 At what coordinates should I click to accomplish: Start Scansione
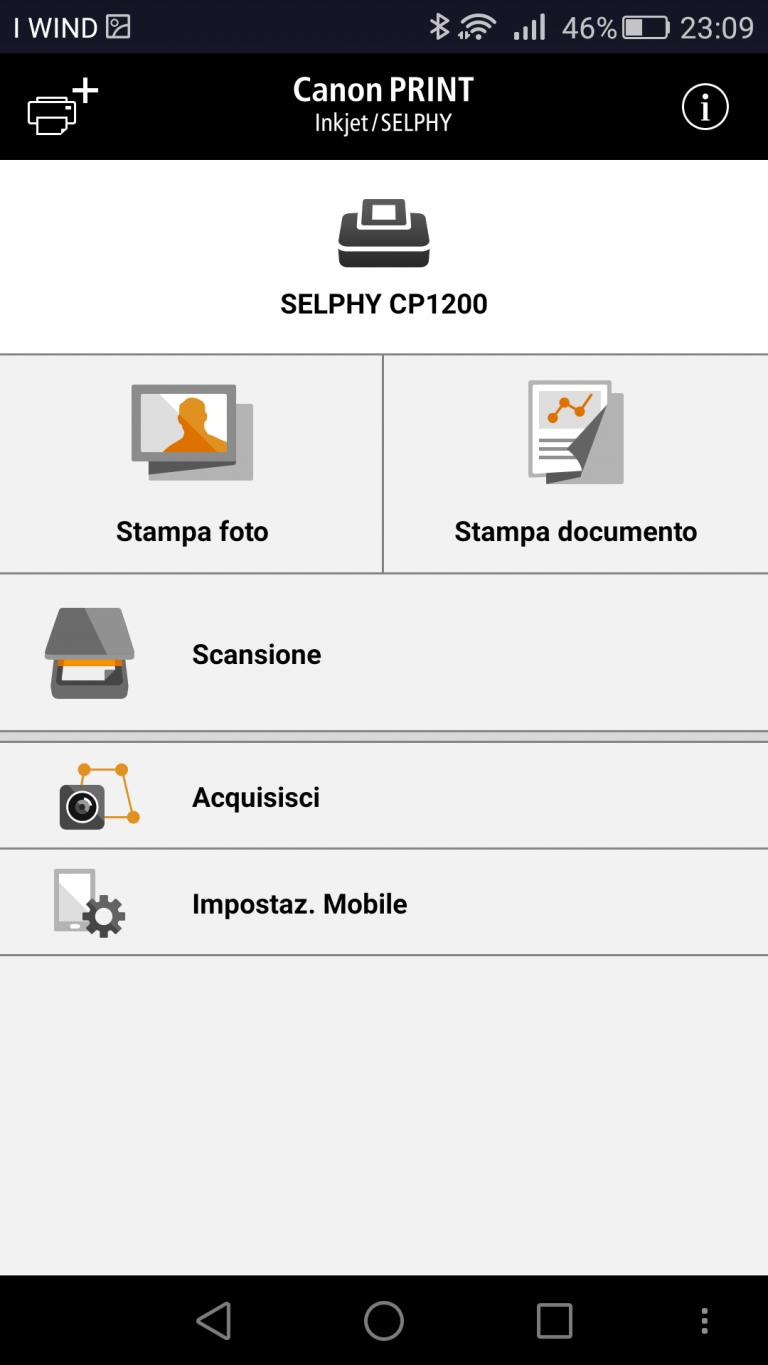384,653
